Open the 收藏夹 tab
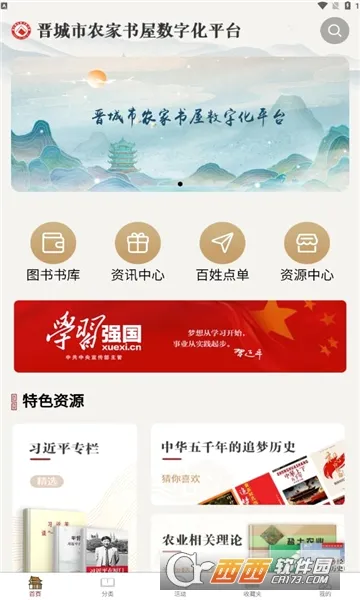Image resolution: width=360 pixels, height=600 pixels. (252, 586)
